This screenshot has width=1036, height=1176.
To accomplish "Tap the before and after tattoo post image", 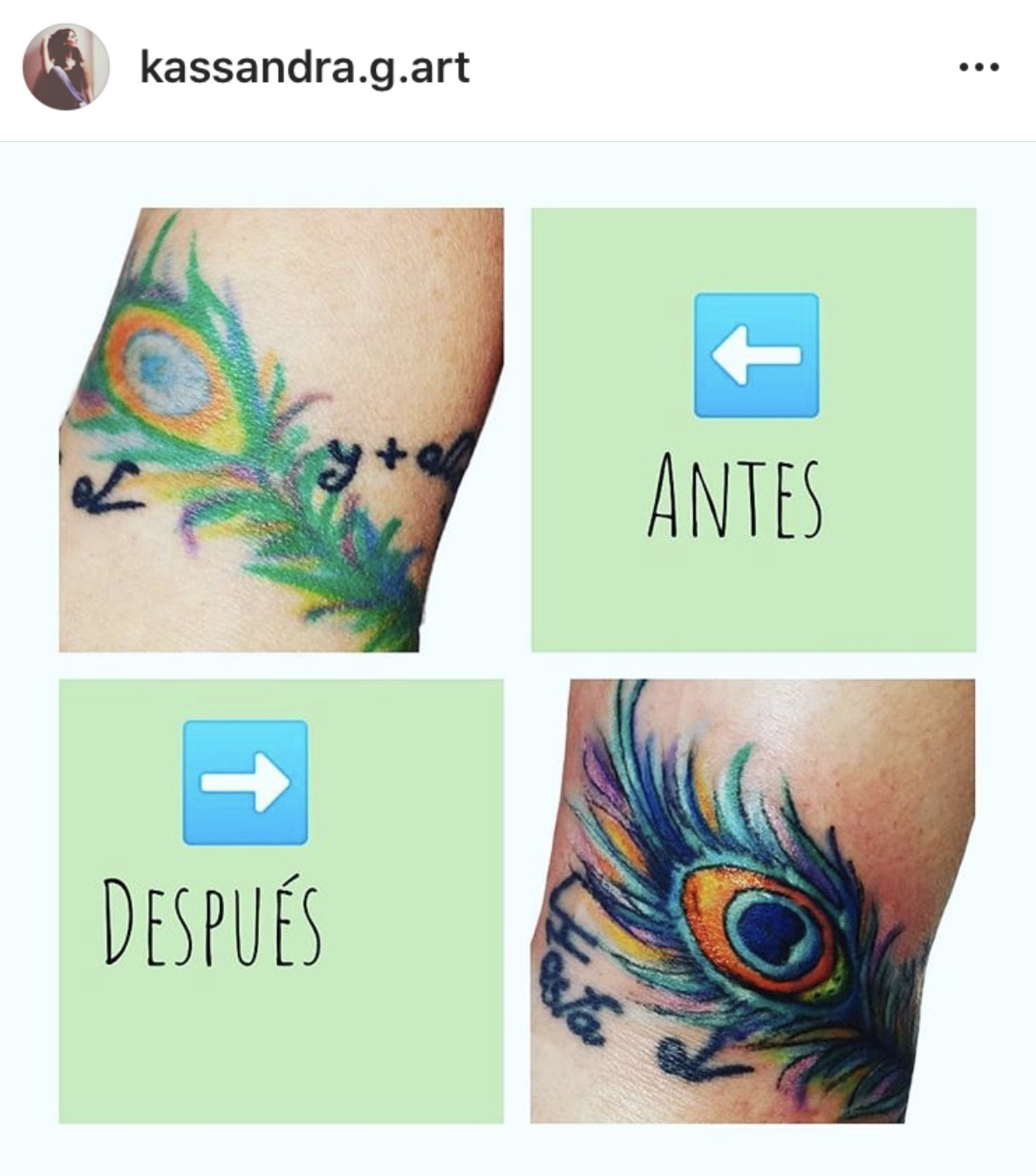I will coord(518,664).
